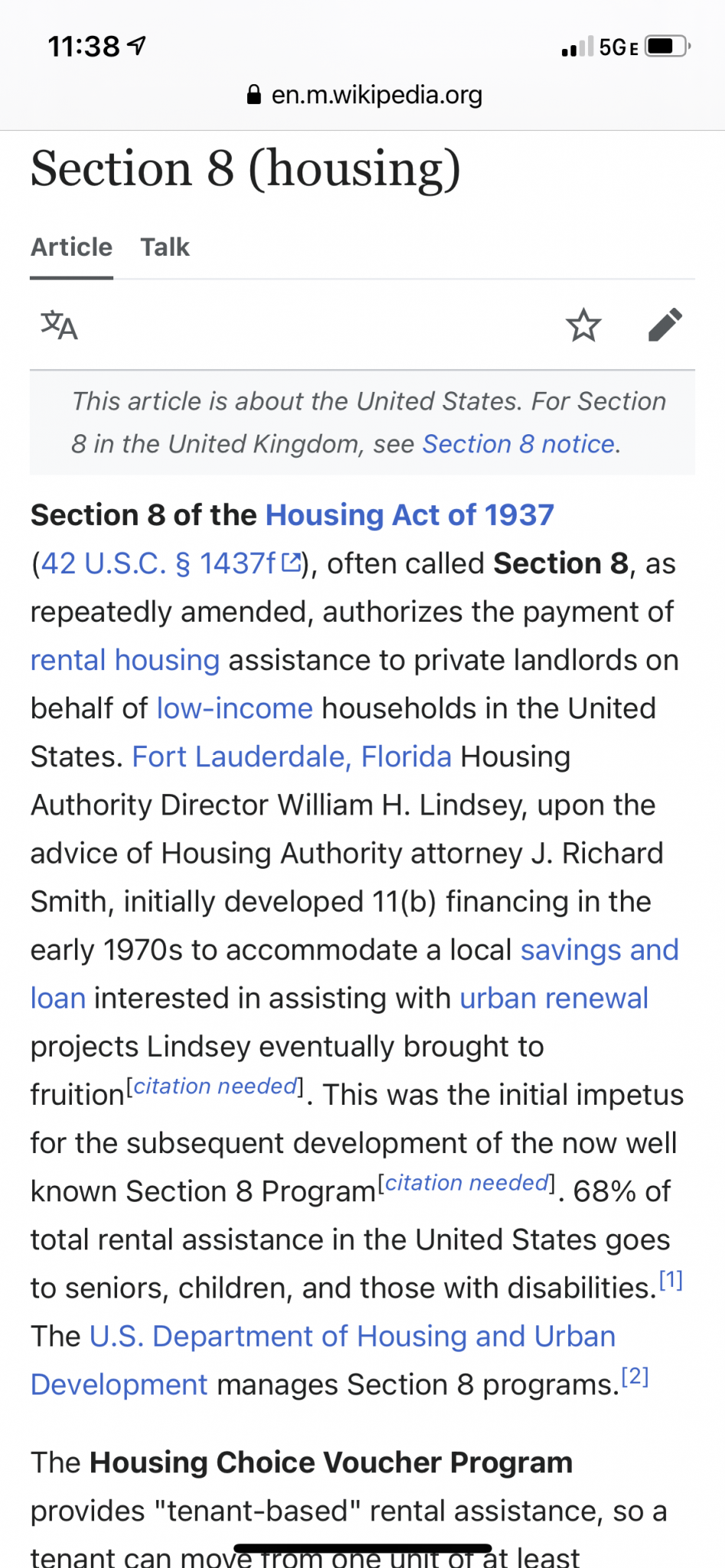Select the Article tab

tap(71, 247)
